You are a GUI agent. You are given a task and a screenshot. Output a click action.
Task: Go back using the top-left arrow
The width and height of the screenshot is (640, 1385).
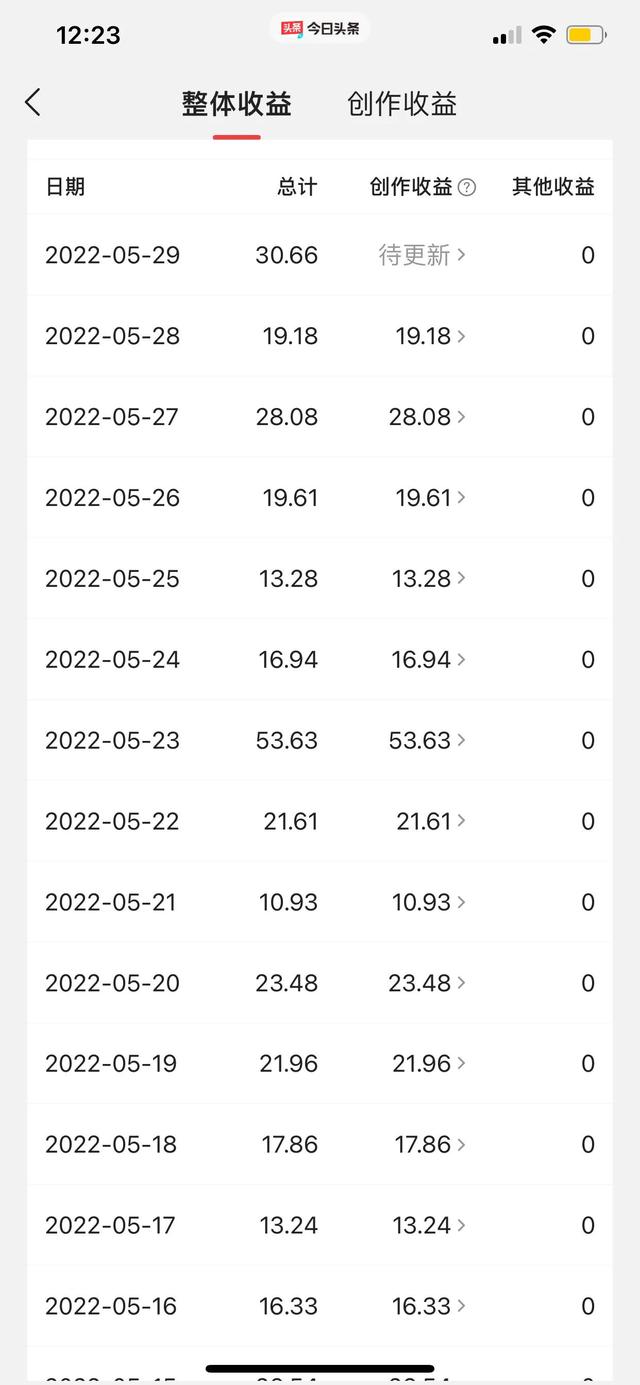pyautogui.click(x=33, y=102)
